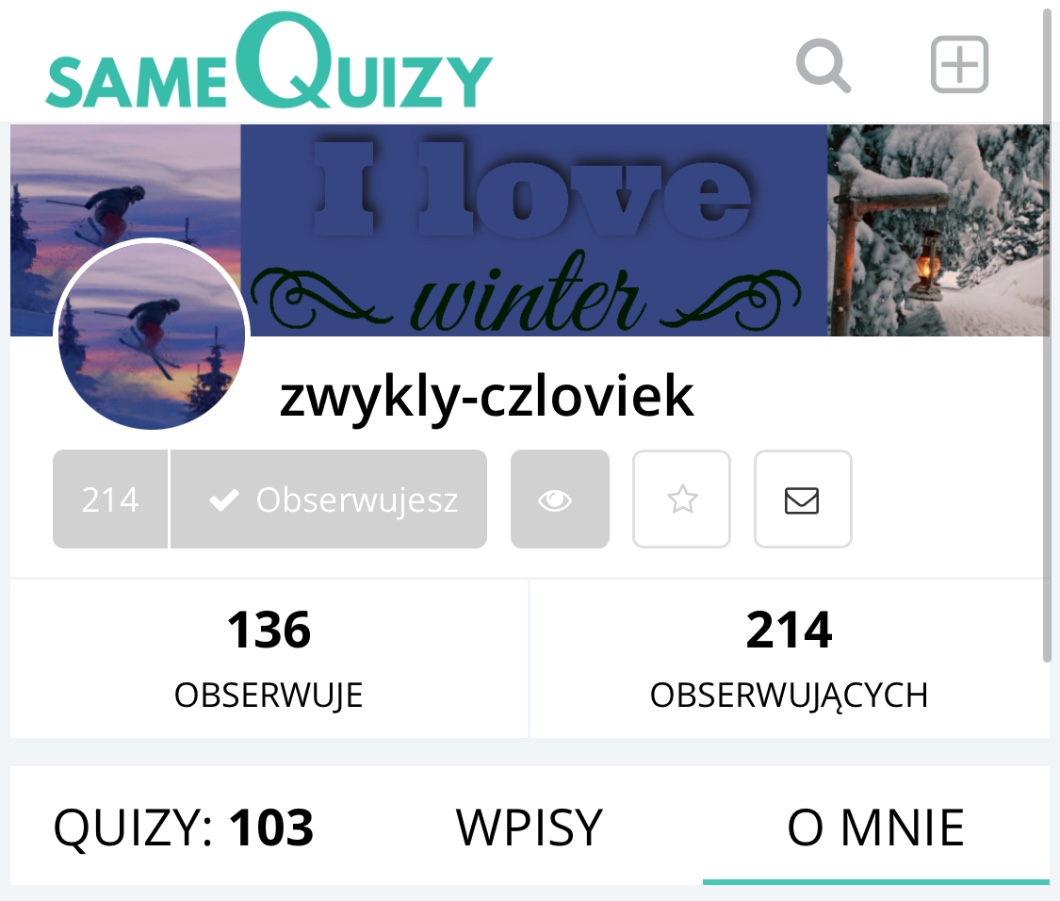The height and width of the screenshot is (901, 1060).
Task: Open the 136 Obserwuje list
Action: [x=269, y=658]
